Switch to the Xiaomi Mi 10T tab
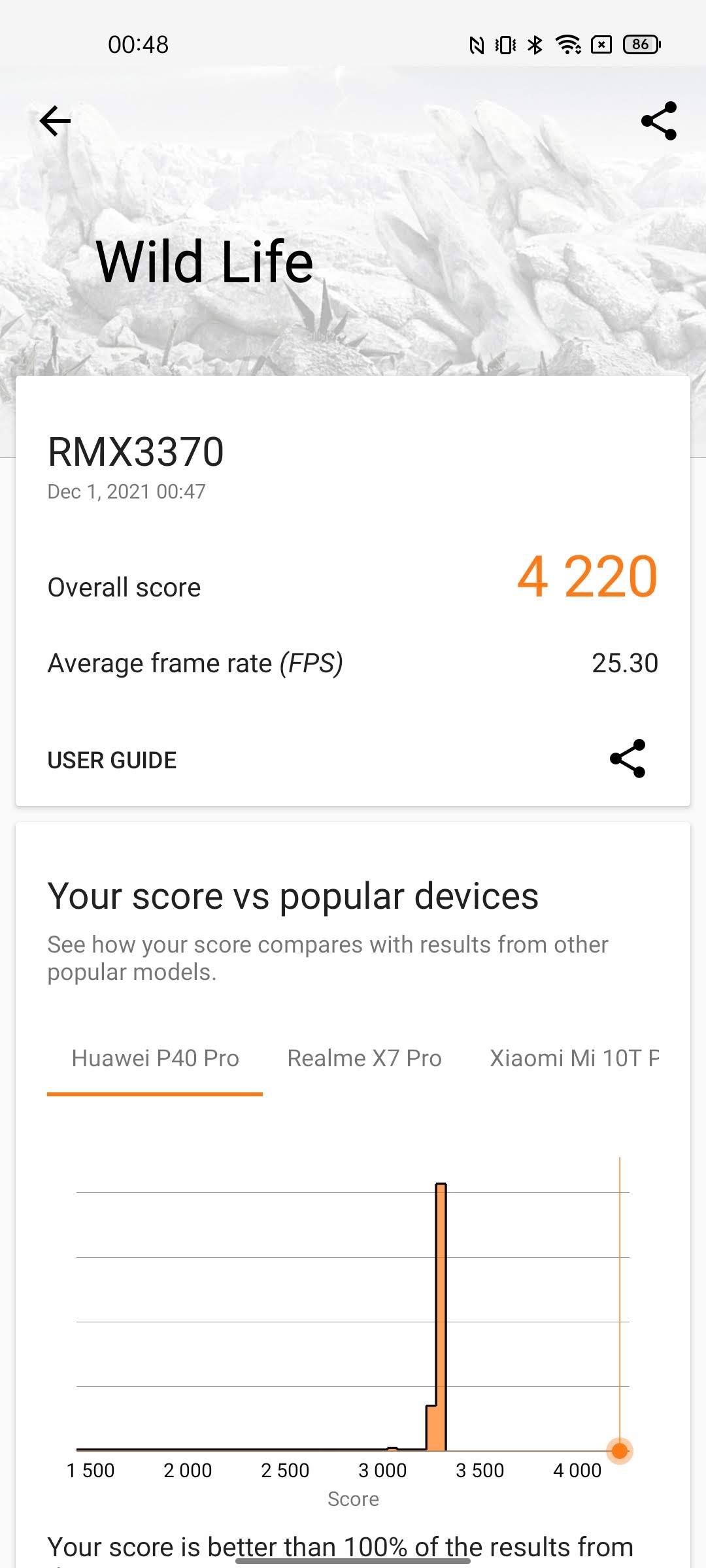Viewport: 706px width, 1568px height. (574, 1058)
